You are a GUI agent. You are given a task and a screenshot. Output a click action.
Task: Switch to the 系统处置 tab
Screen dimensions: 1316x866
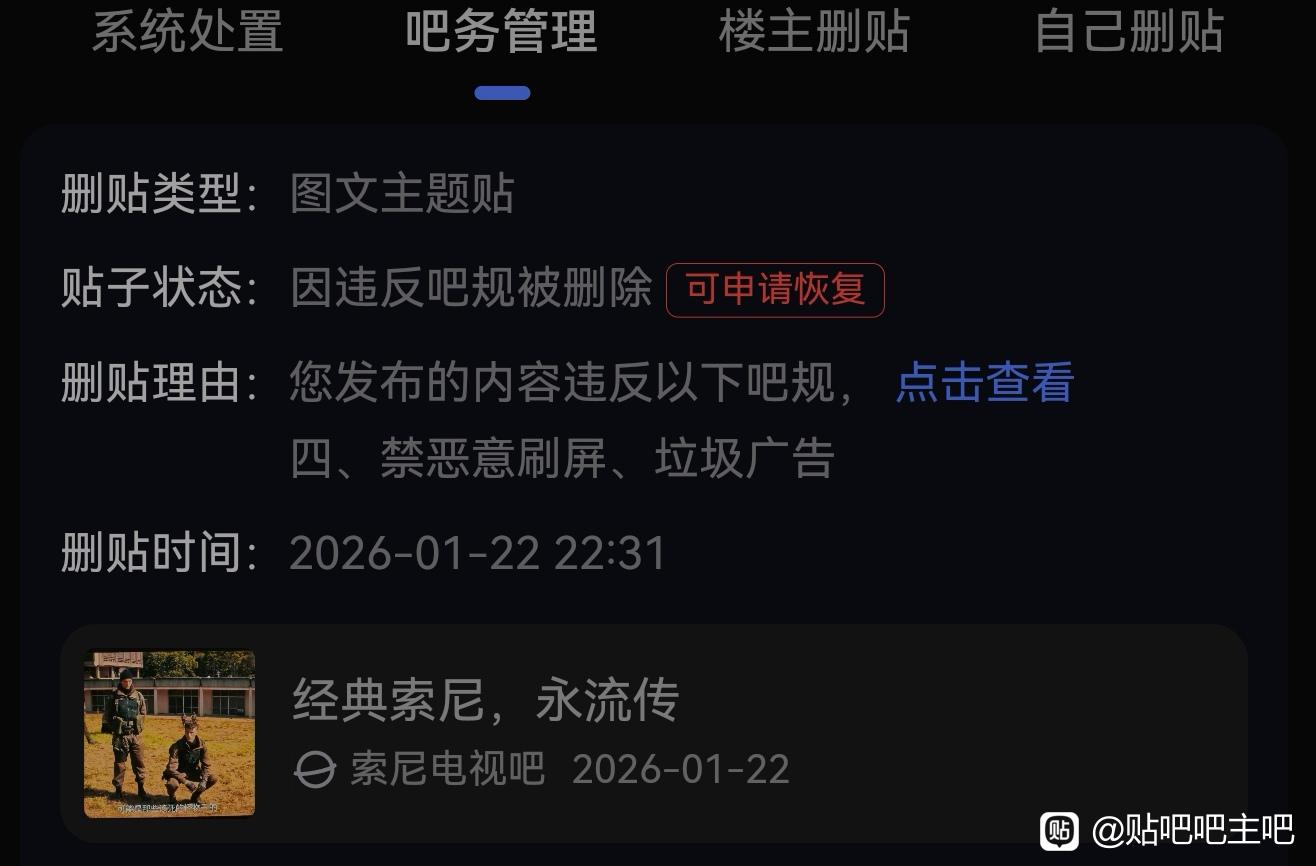click(x=188, y=31)
